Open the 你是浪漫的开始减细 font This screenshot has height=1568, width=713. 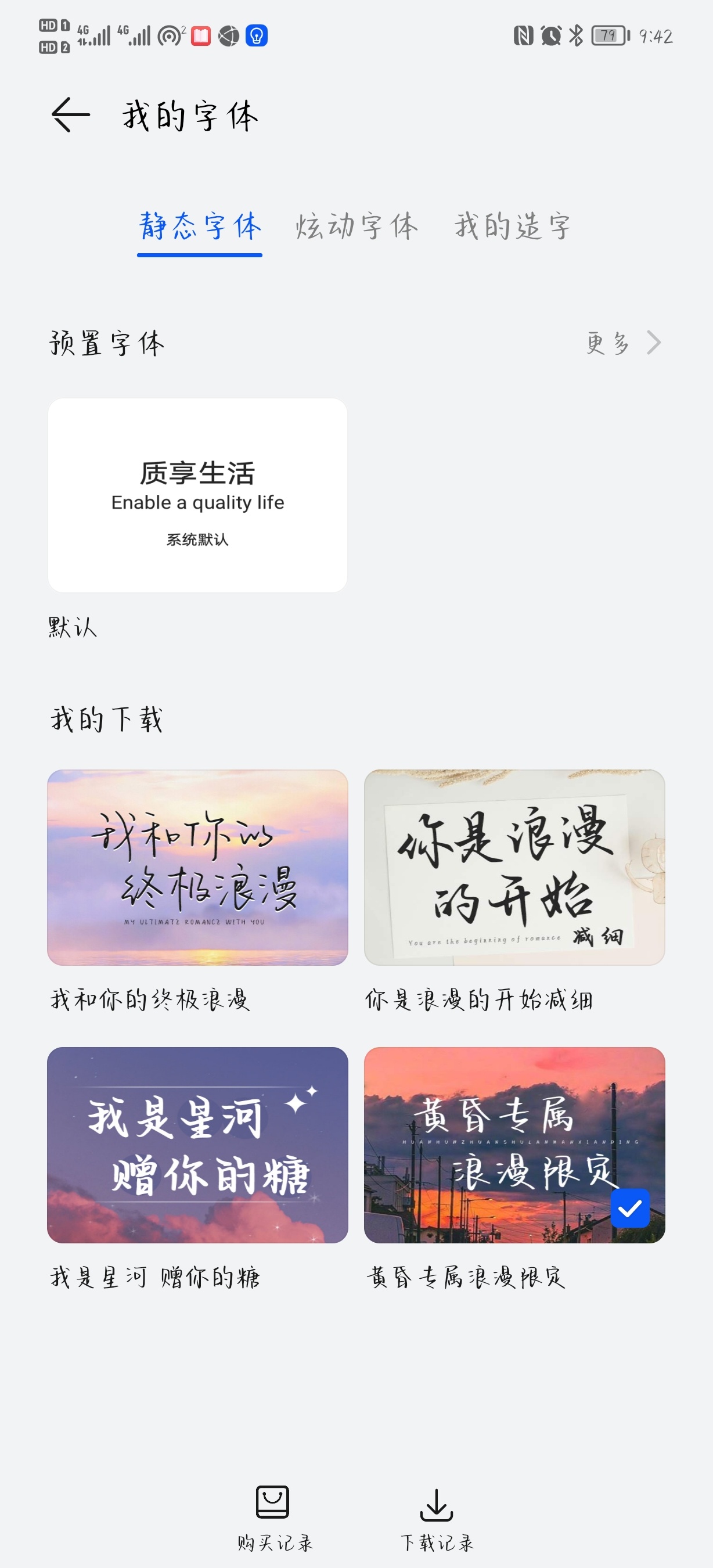(514, 868)
